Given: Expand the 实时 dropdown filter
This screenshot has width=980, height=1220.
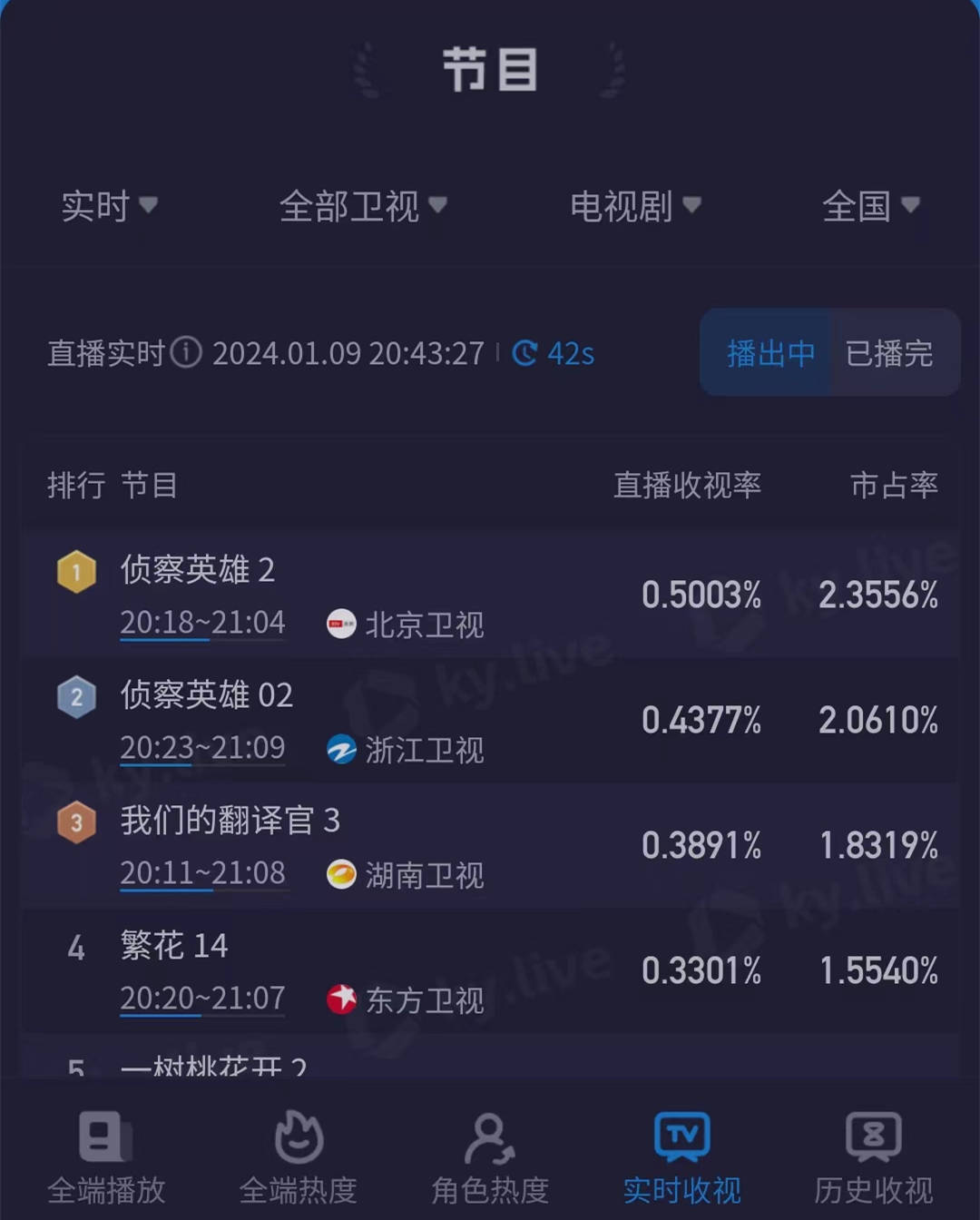Looking at the screenshot, I should point(109,207).
